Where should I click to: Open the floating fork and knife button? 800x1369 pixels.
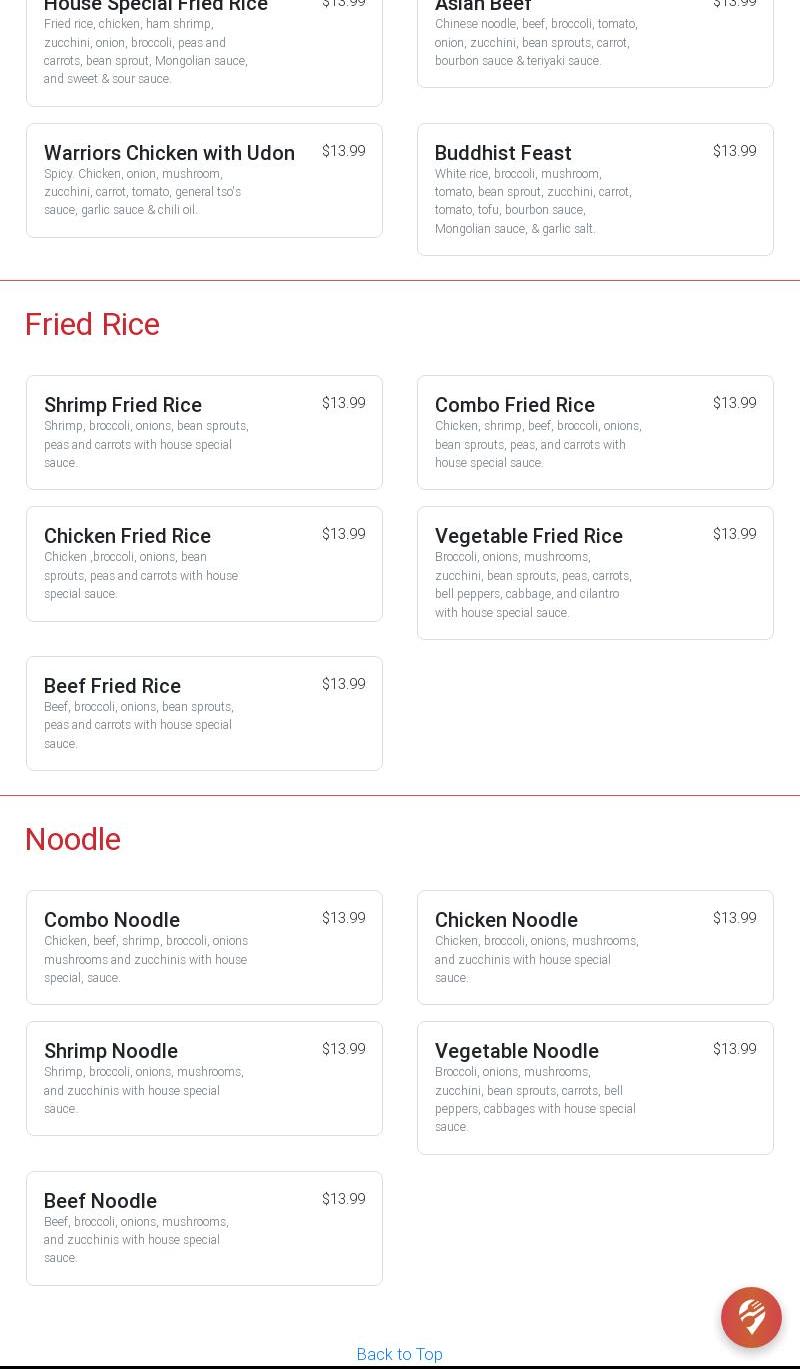tap(751, 1317)
